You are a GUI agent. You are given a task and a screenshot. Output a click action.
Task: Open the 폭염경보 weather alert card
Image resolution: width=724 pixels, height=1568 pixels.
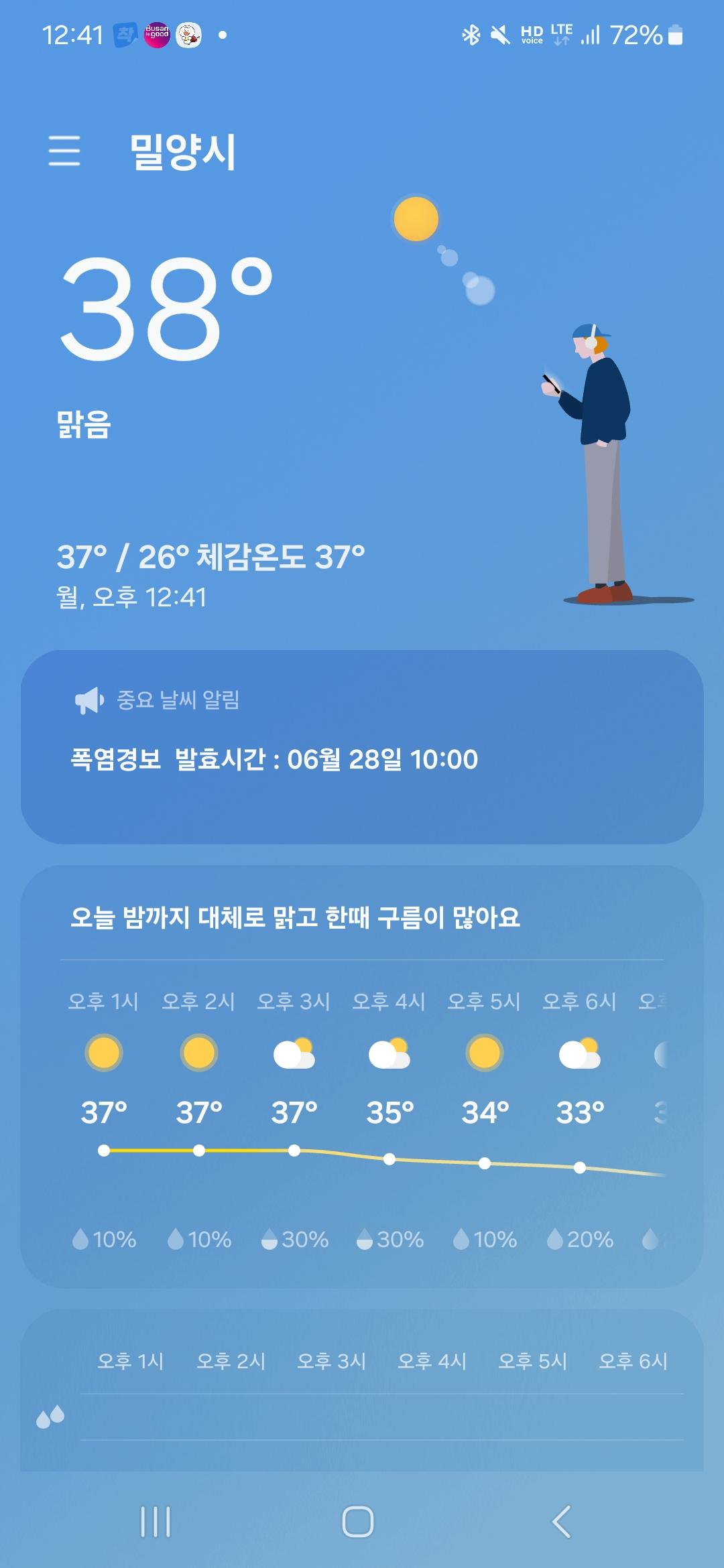coord(362,746)
